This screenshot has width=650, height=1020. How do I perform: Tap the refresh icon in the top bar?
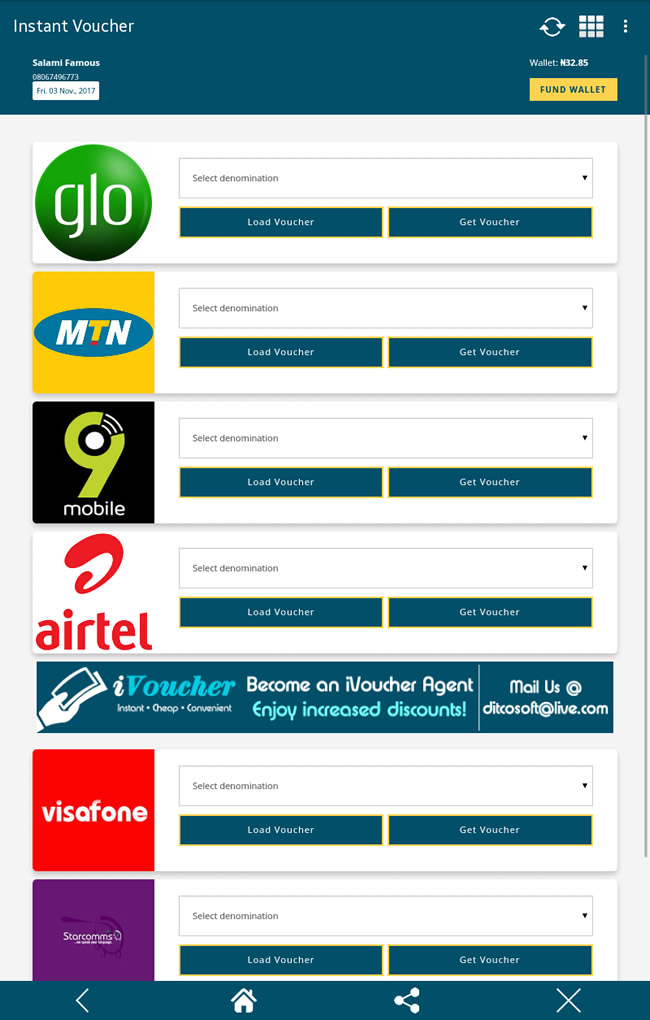click(552, 27)
